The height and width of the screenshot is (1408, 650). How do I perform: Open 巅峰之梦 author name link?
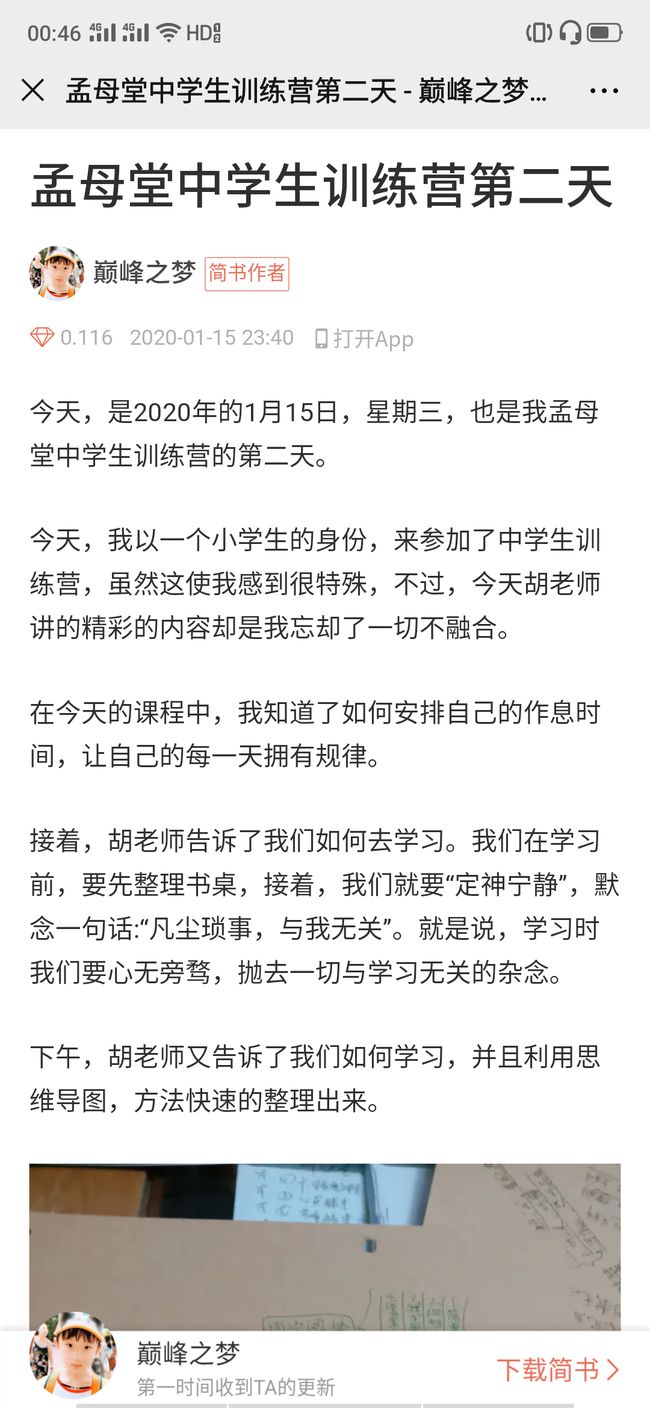coord(144,272)
